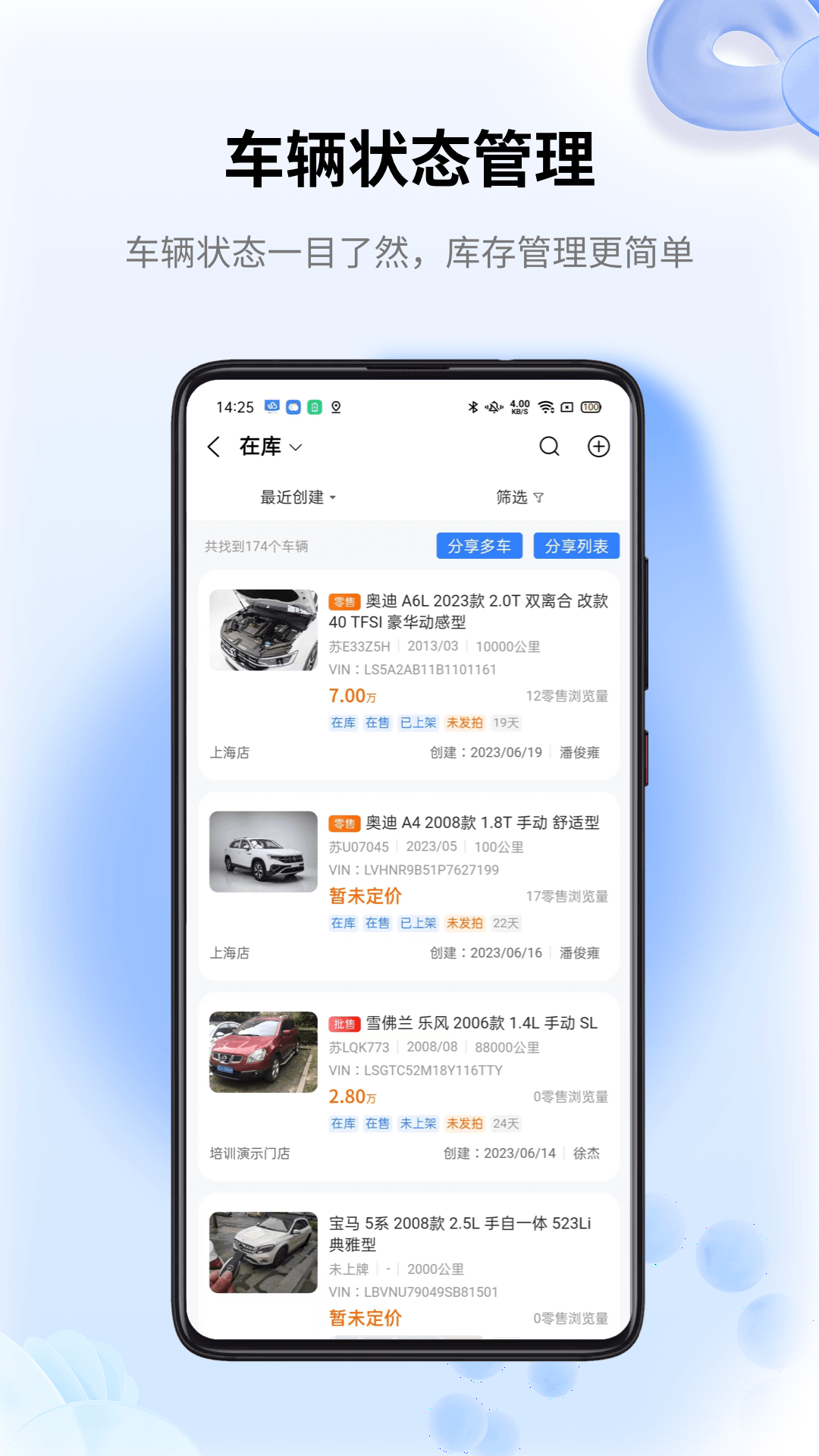Click the filter funnel icon beside 筛选
819x1456 pixels.
[539, 498]
